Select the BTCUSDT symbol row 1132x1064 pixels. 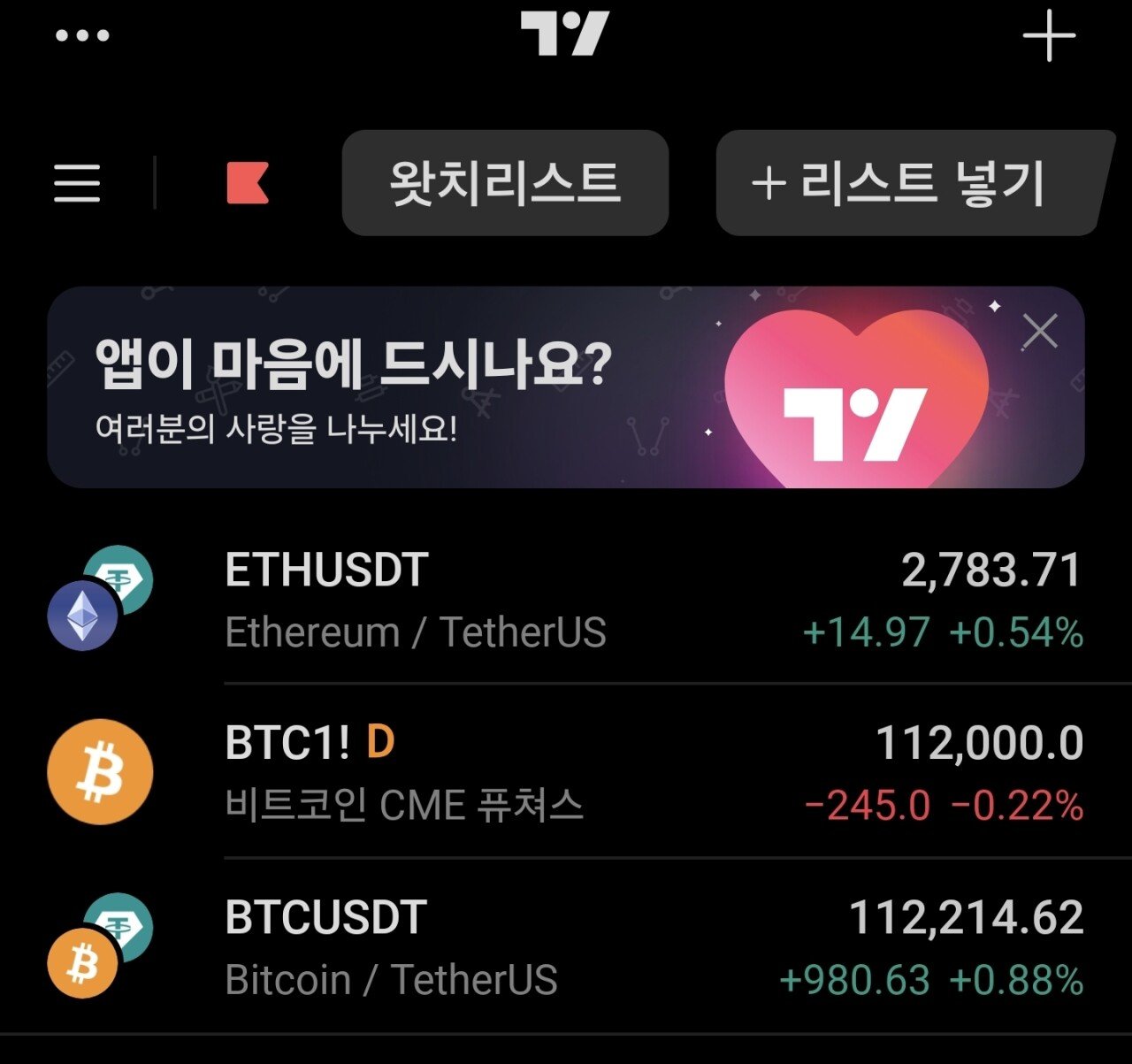pyautogui.click(x=566, y=946)
